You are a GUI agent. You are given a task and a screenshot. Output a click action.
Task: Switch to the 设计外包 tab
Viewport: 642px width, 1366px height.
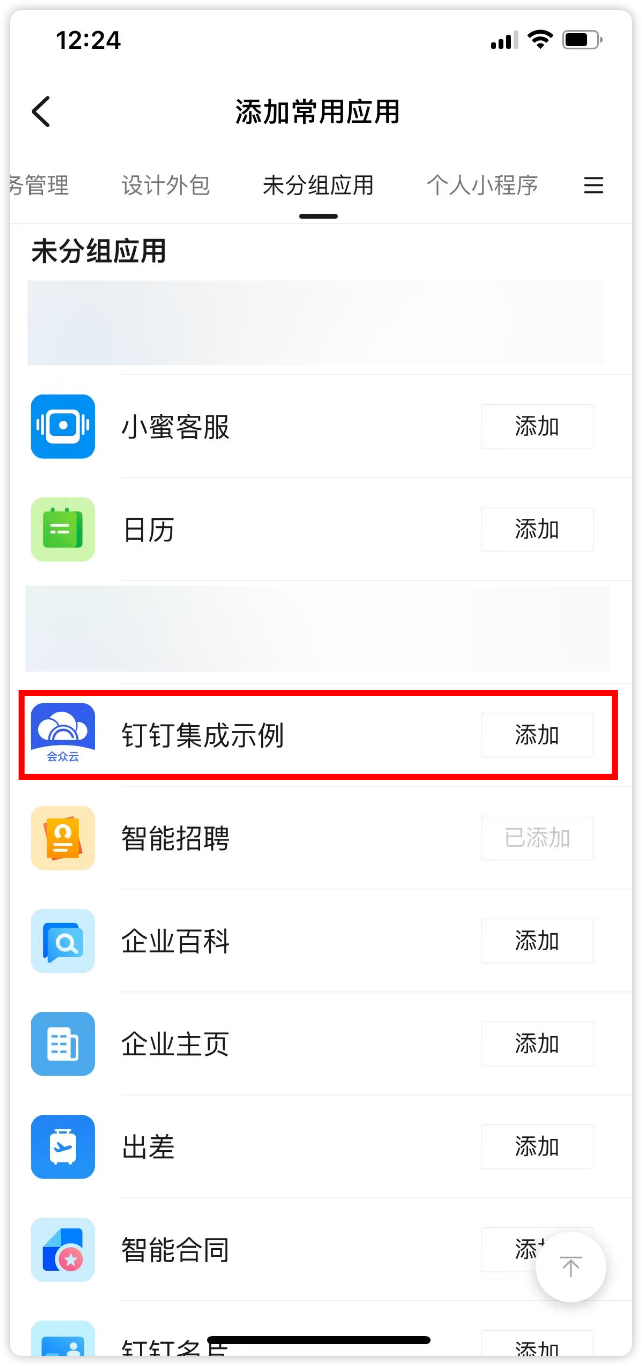click(x=166, y=185)
